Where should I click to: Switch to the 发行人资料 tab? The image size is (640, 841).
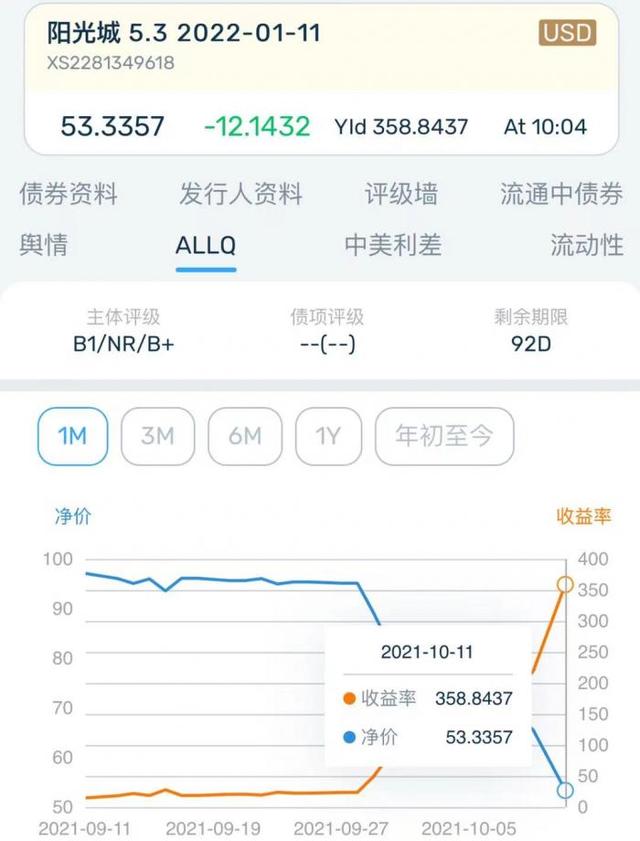tap(240, 194)
